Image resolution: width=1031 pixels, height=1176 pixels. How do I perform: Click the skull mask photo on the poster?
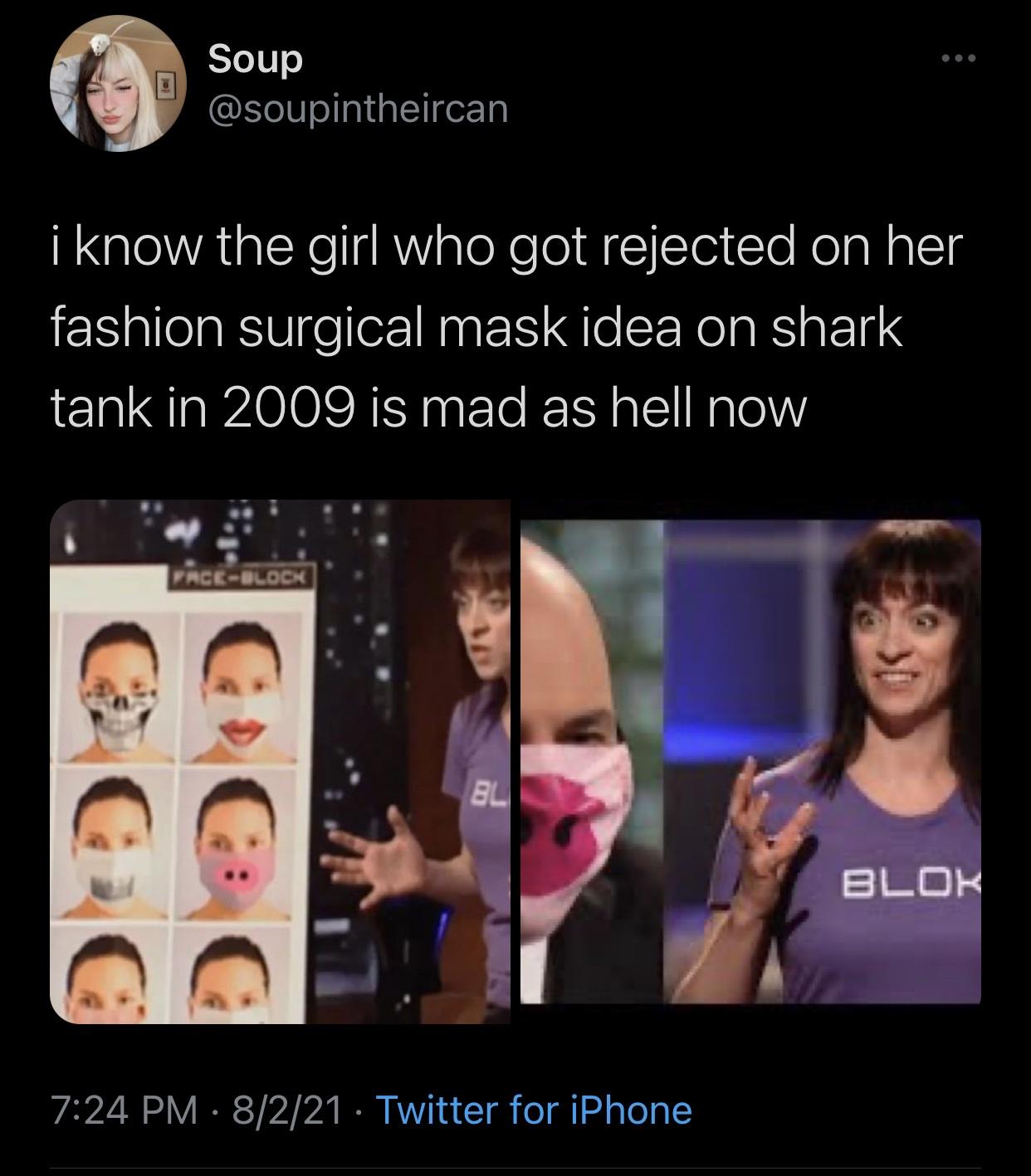116,689
